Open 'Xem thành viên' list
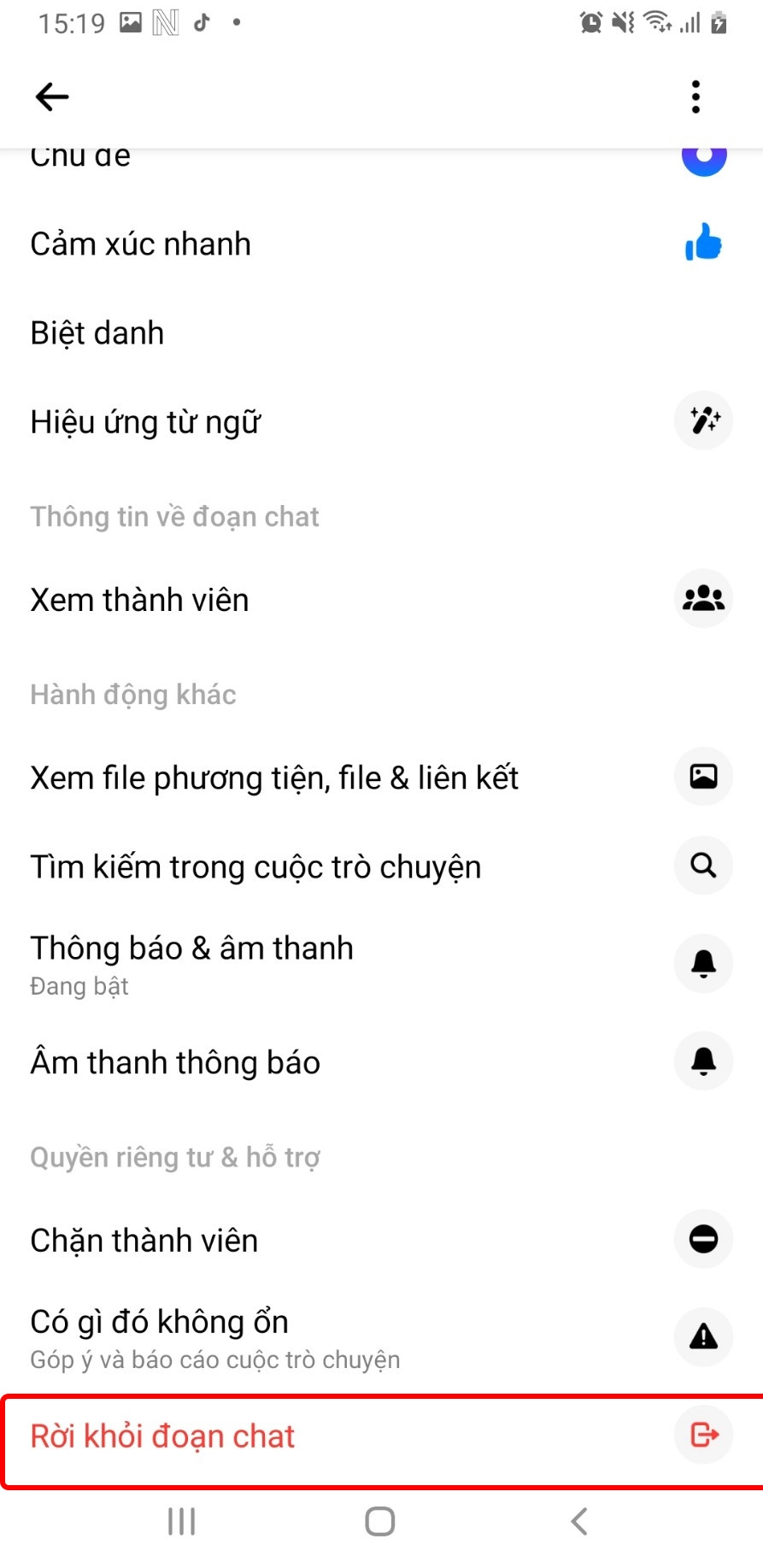 point(139,599)
